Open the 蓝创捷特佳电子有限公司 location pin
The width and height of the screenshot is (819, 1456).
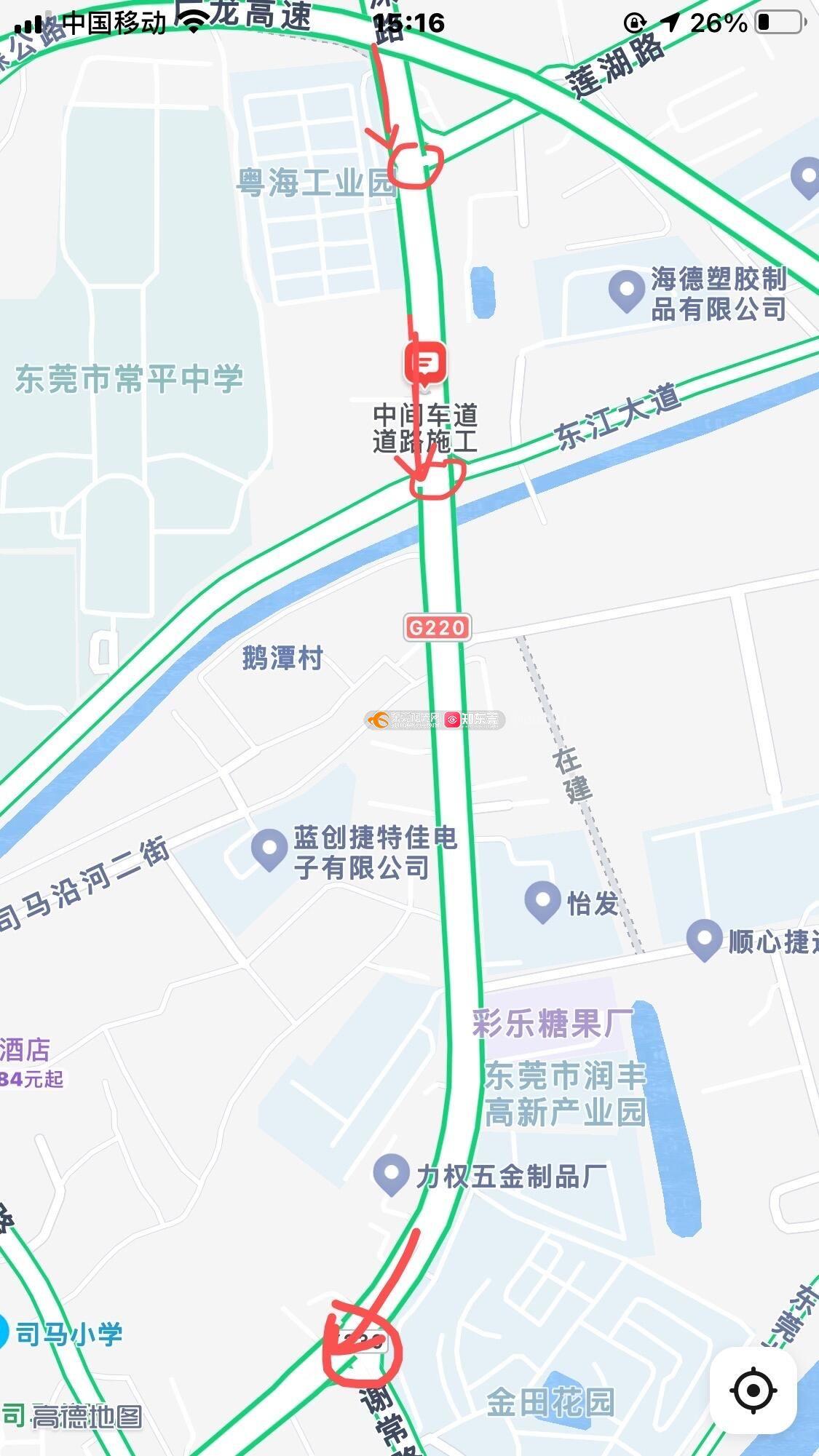(269, 850)
